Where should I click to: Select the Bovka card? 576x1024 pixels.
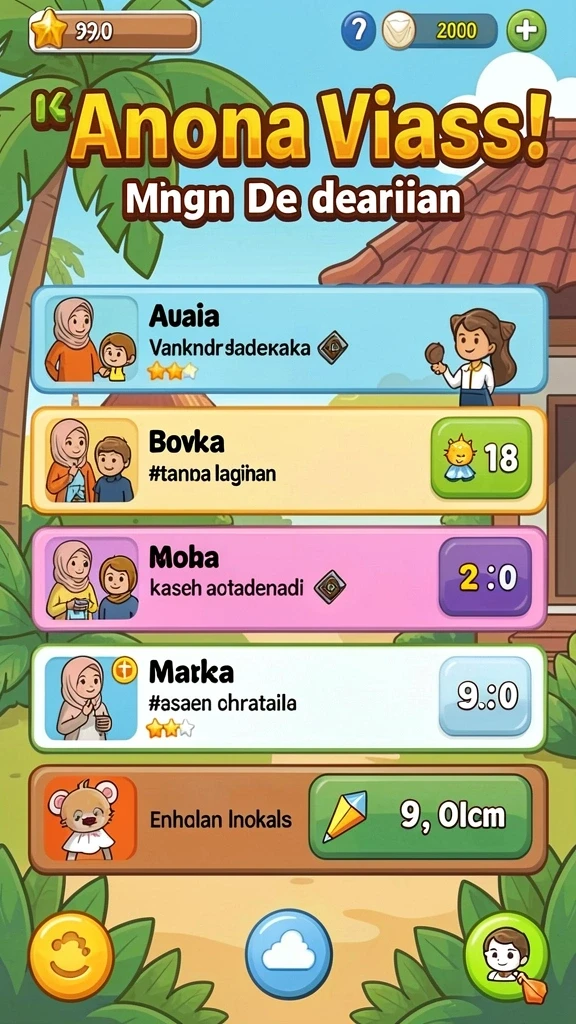289,460
